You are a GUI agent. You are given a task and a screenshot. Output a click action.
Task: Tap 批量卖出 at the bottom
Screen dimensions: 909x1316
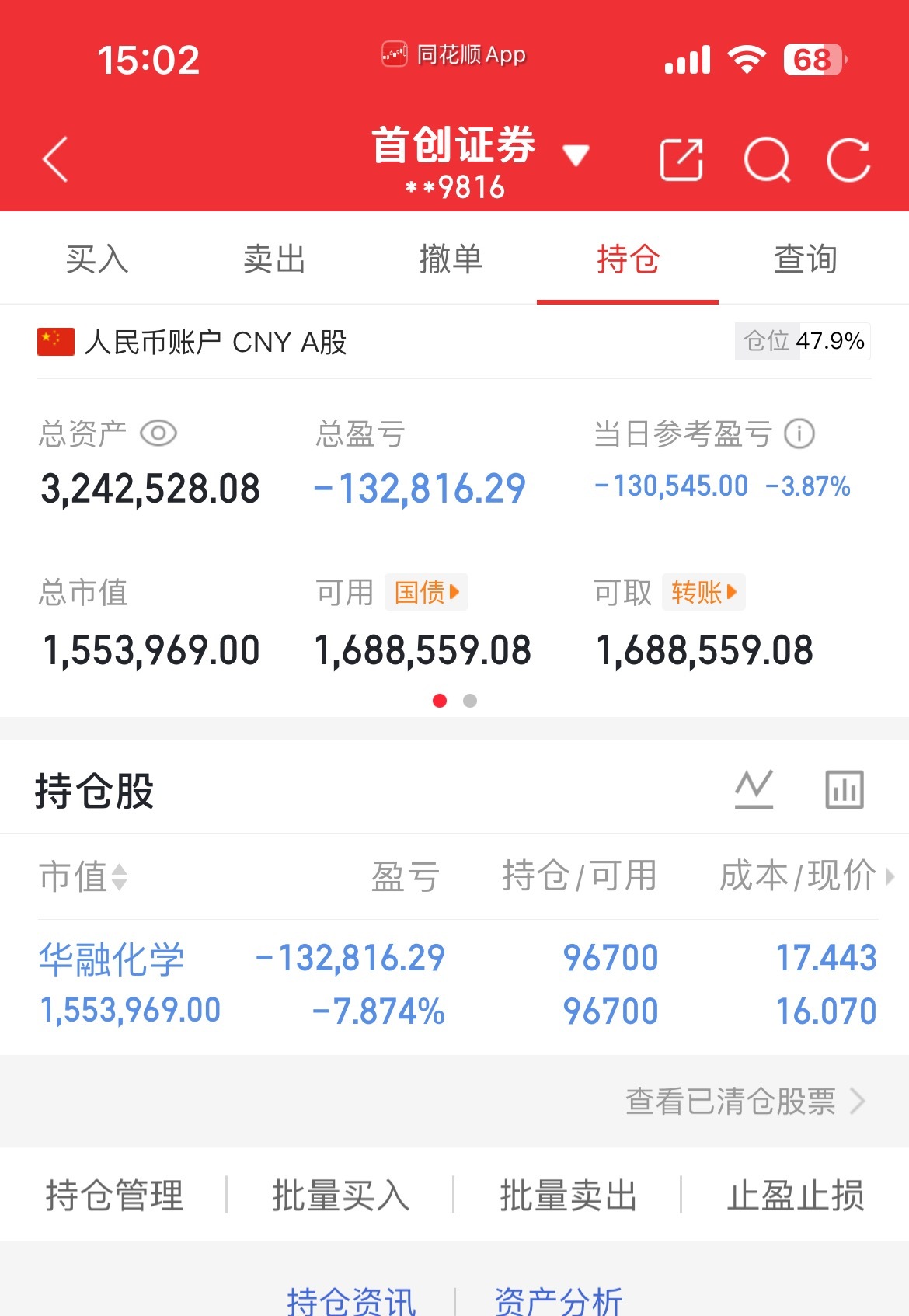pos(569,1196)
